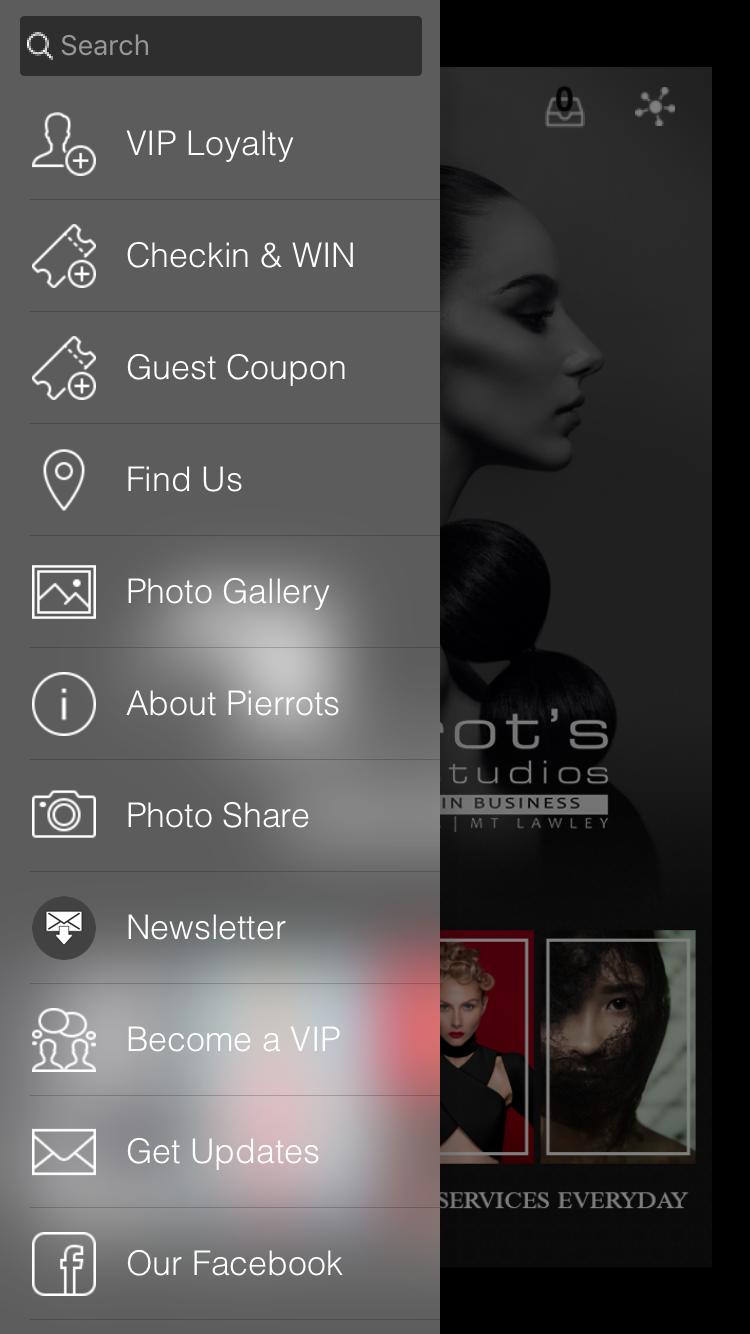Tap the share network icon top right
Viewport: 750px width, 1334px height.
657,107
